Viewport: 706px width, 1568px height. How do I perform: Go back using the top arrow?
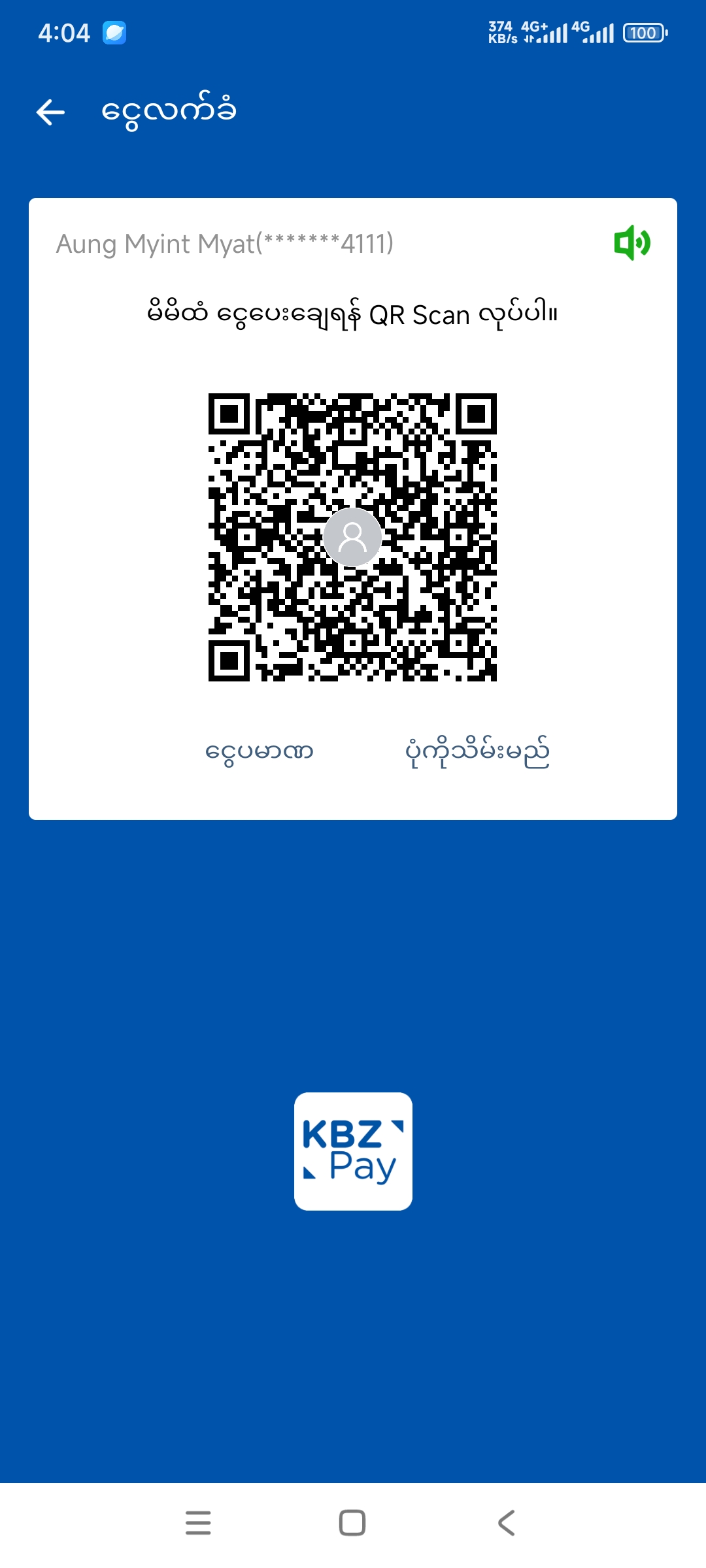pyautogui.click(x=50, y=112)
